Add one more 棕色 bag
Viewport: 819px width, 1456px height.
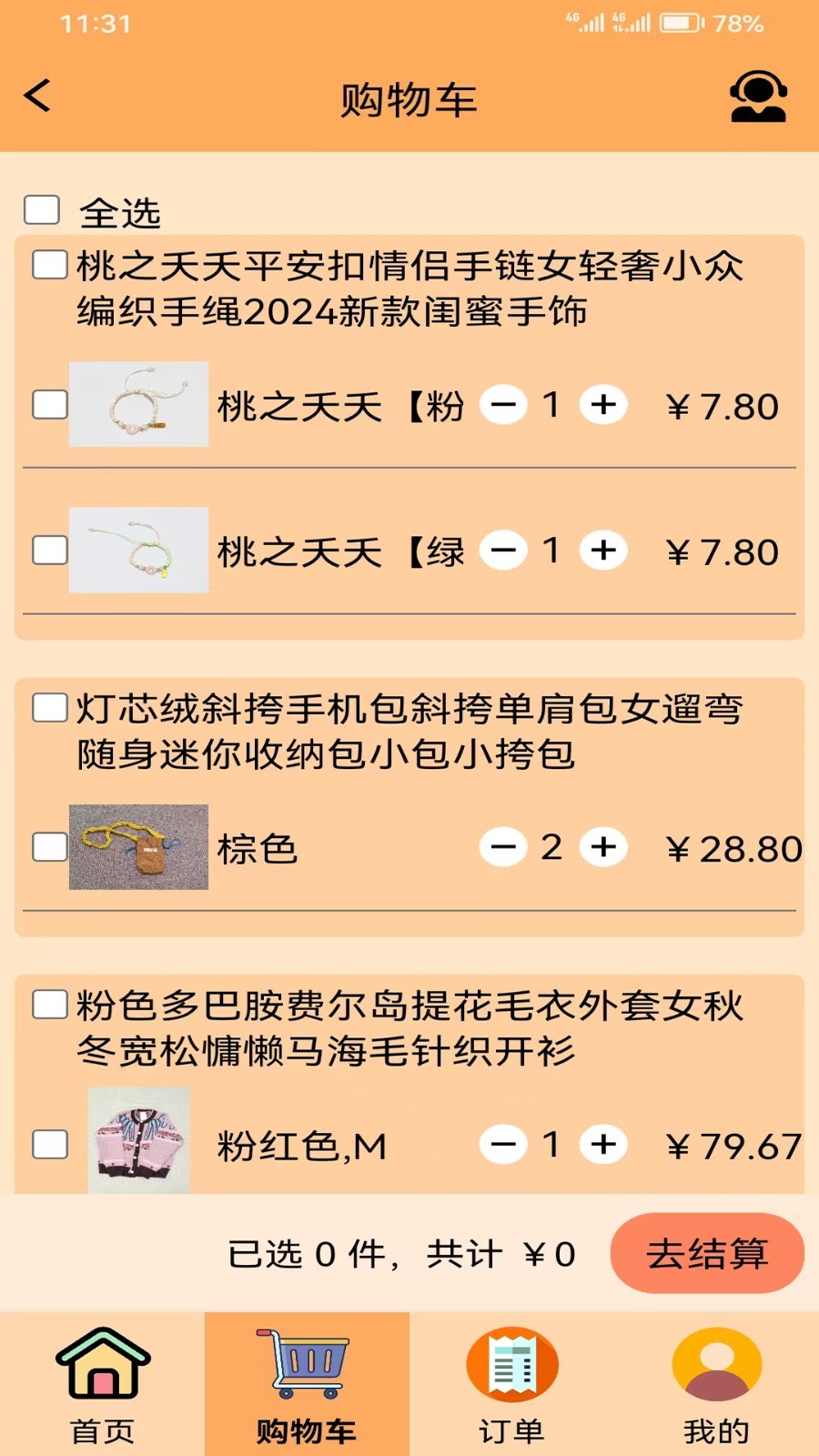[603, 847]
